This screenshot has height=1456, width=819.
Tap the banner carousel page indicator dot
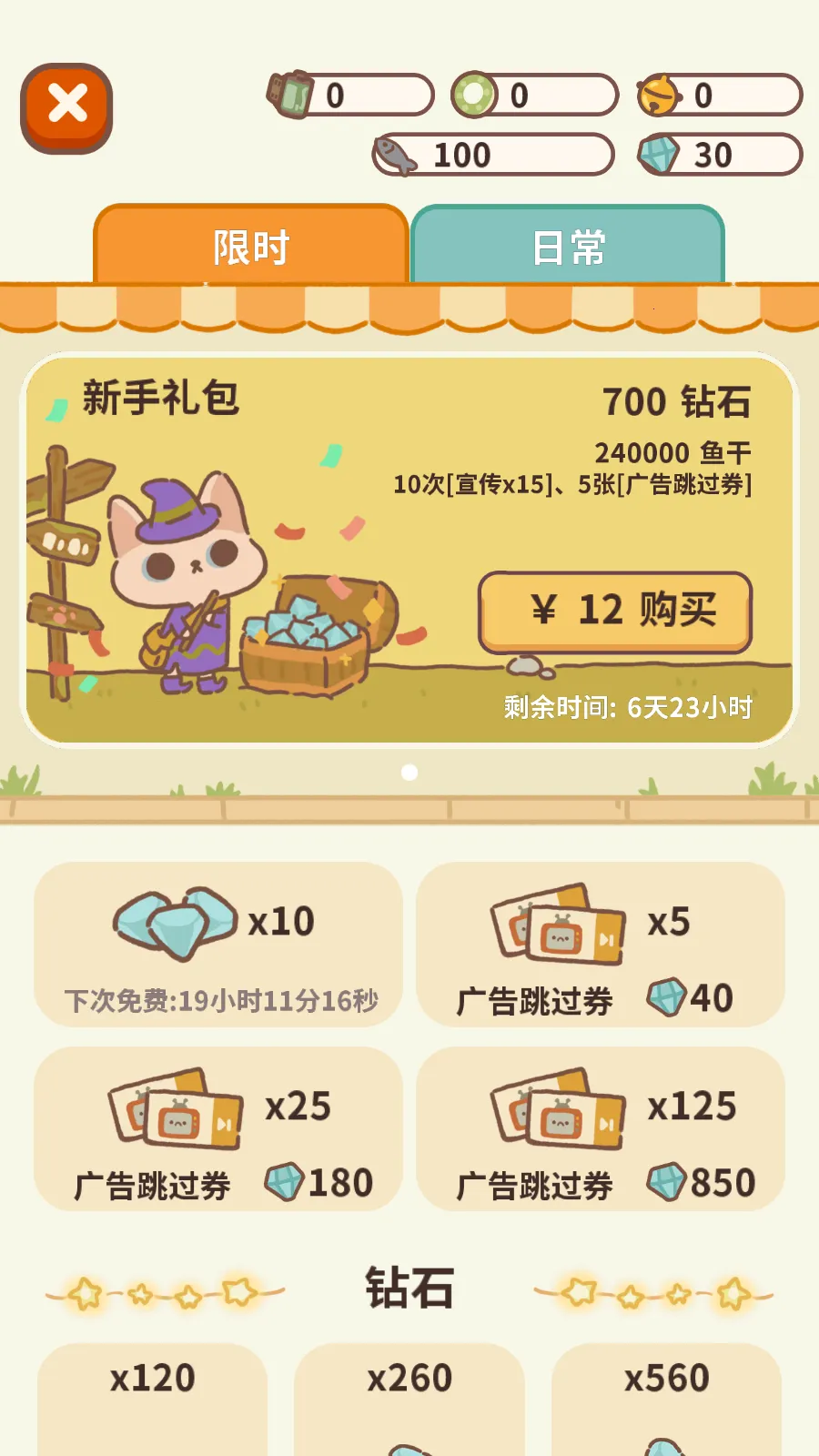(x=408, y=773)
